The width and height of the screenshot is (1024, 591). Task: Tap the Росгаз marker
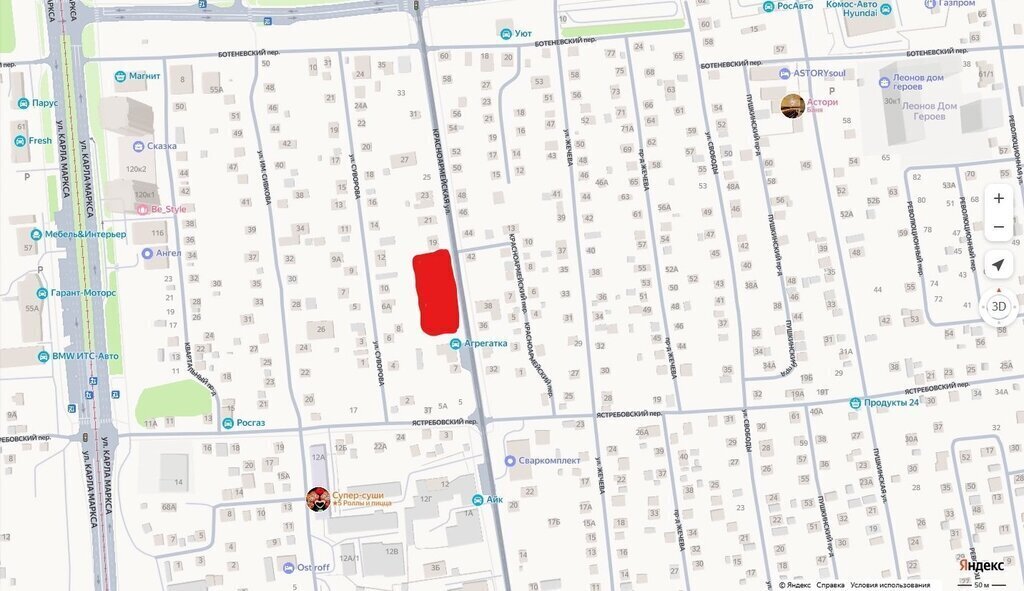point(227,423)
